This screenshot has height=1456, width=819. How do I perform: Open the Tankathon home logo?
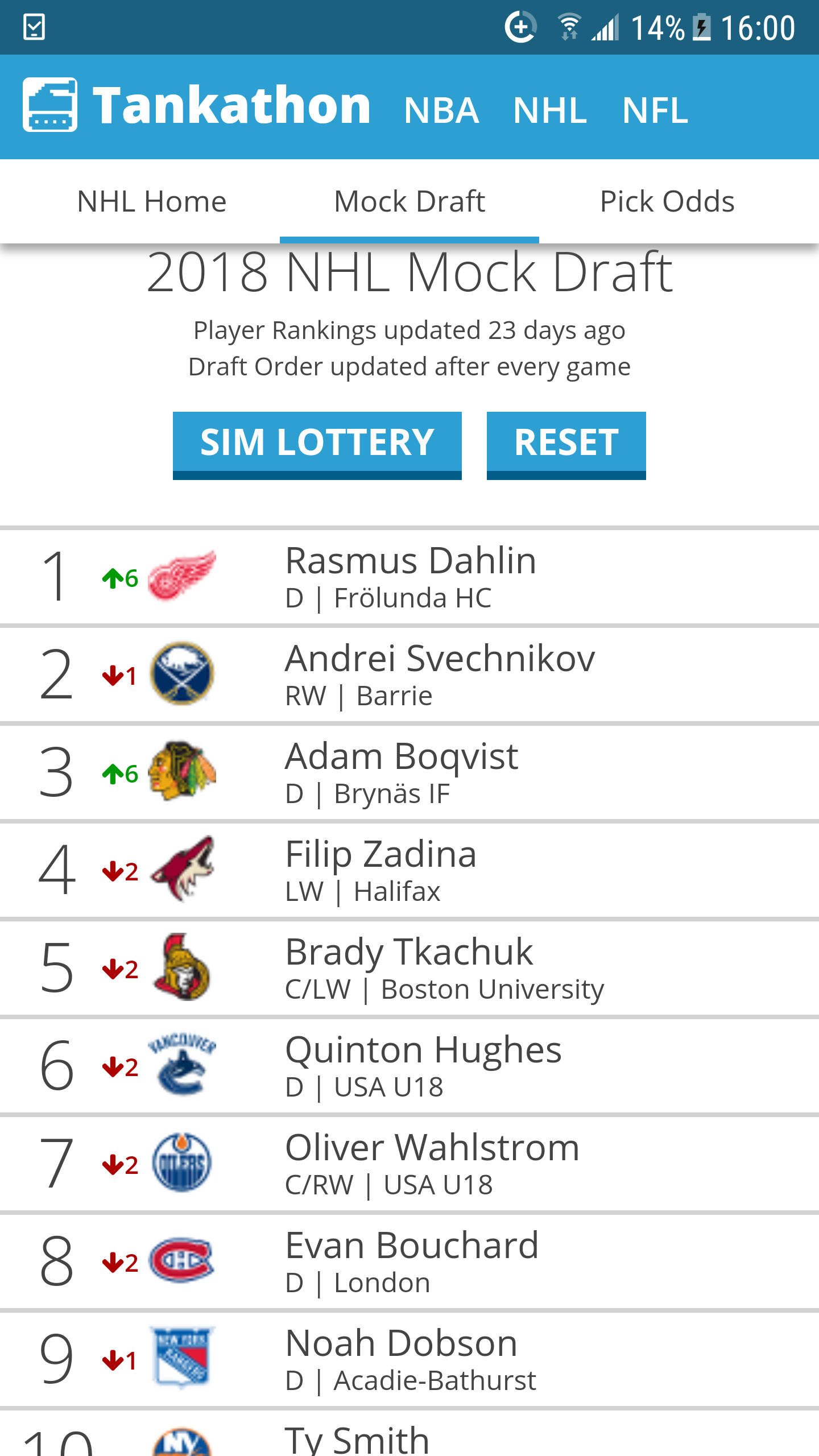point(197,106)
